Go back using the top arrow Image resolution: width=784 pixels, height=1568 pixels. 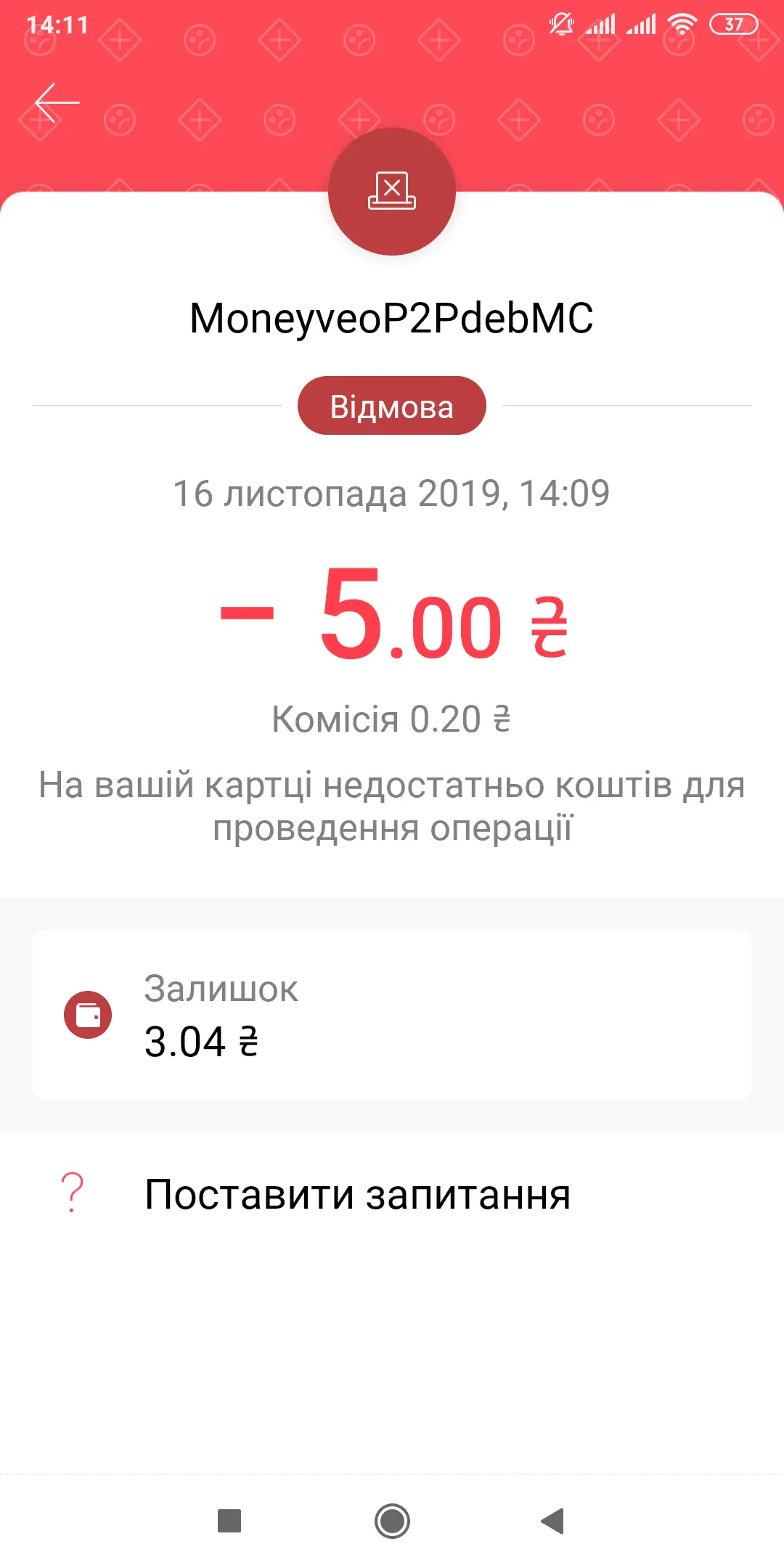[x=57, y=103]
